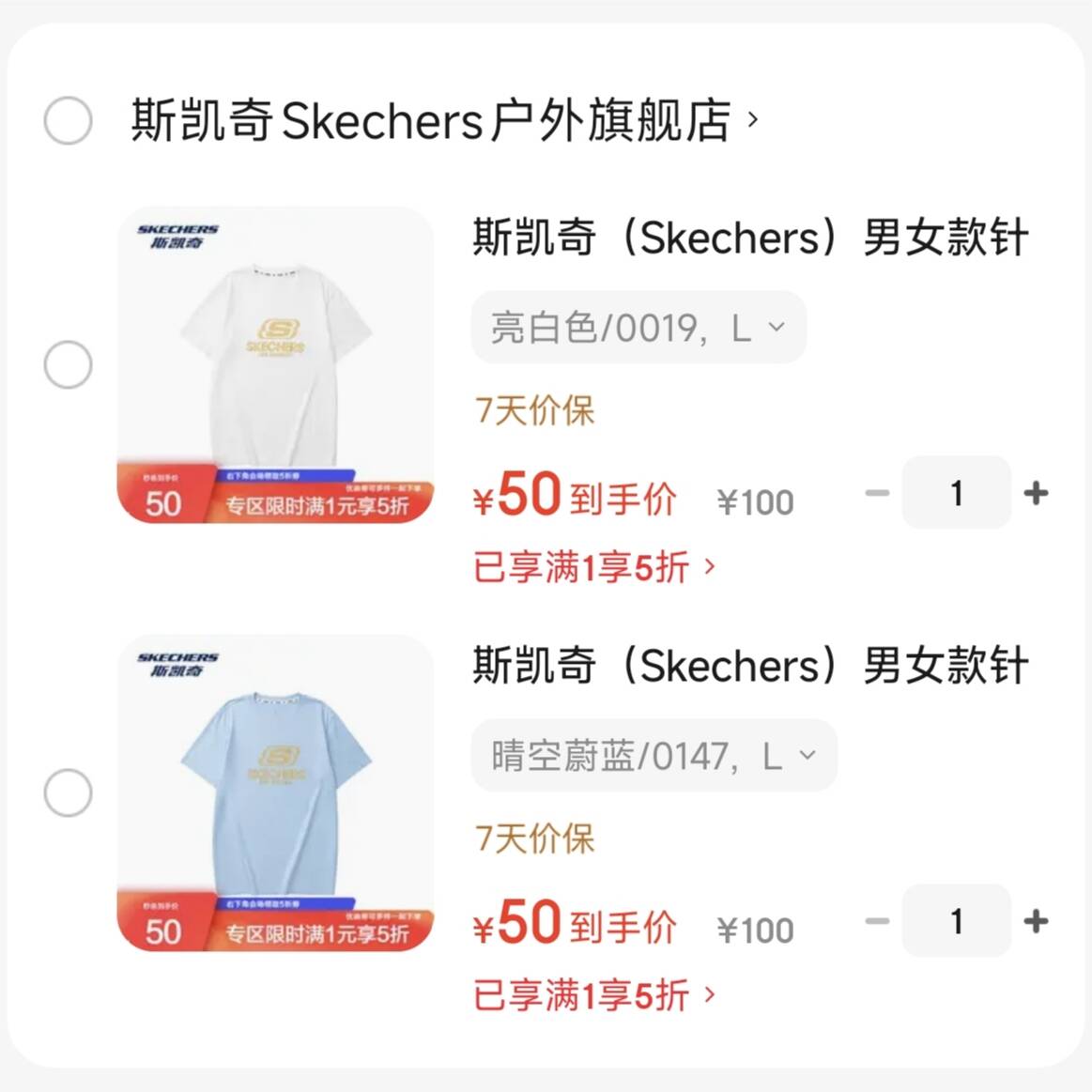Open the blue T-shirt product image
The height and width of the screenshot is (1092, 1092).
(276, 792)
